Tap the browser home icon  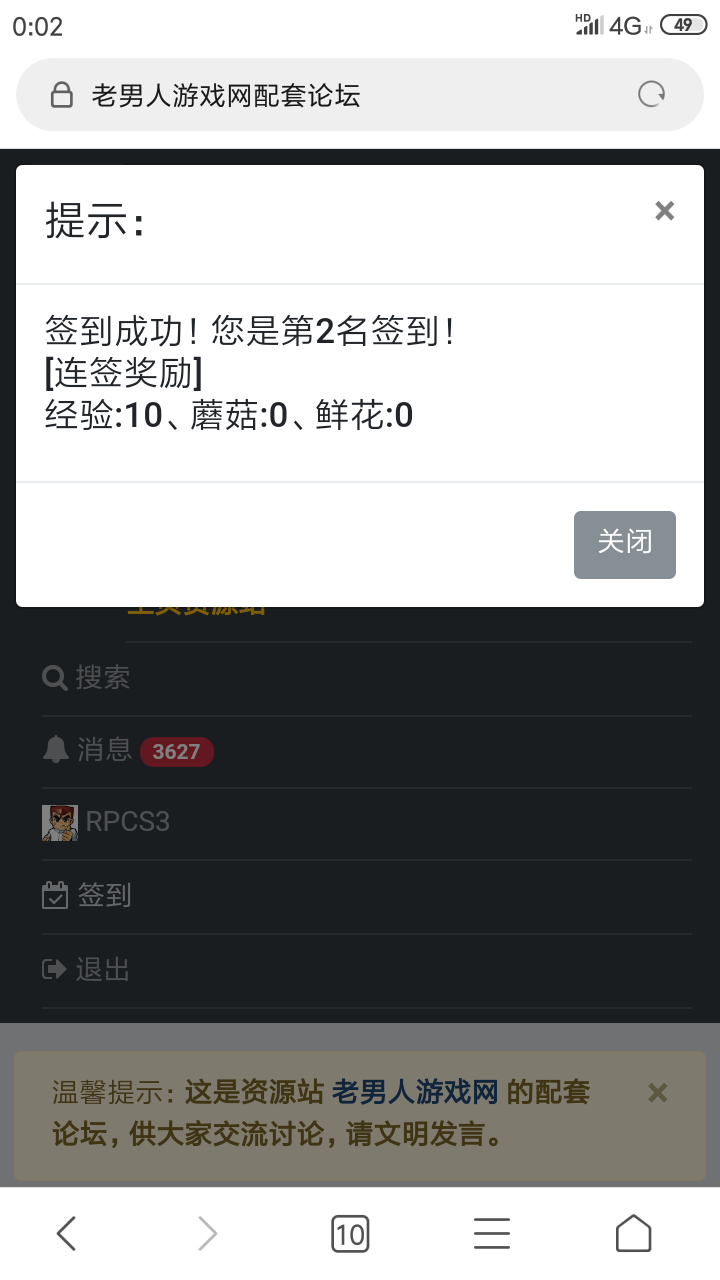point(634,1233)
